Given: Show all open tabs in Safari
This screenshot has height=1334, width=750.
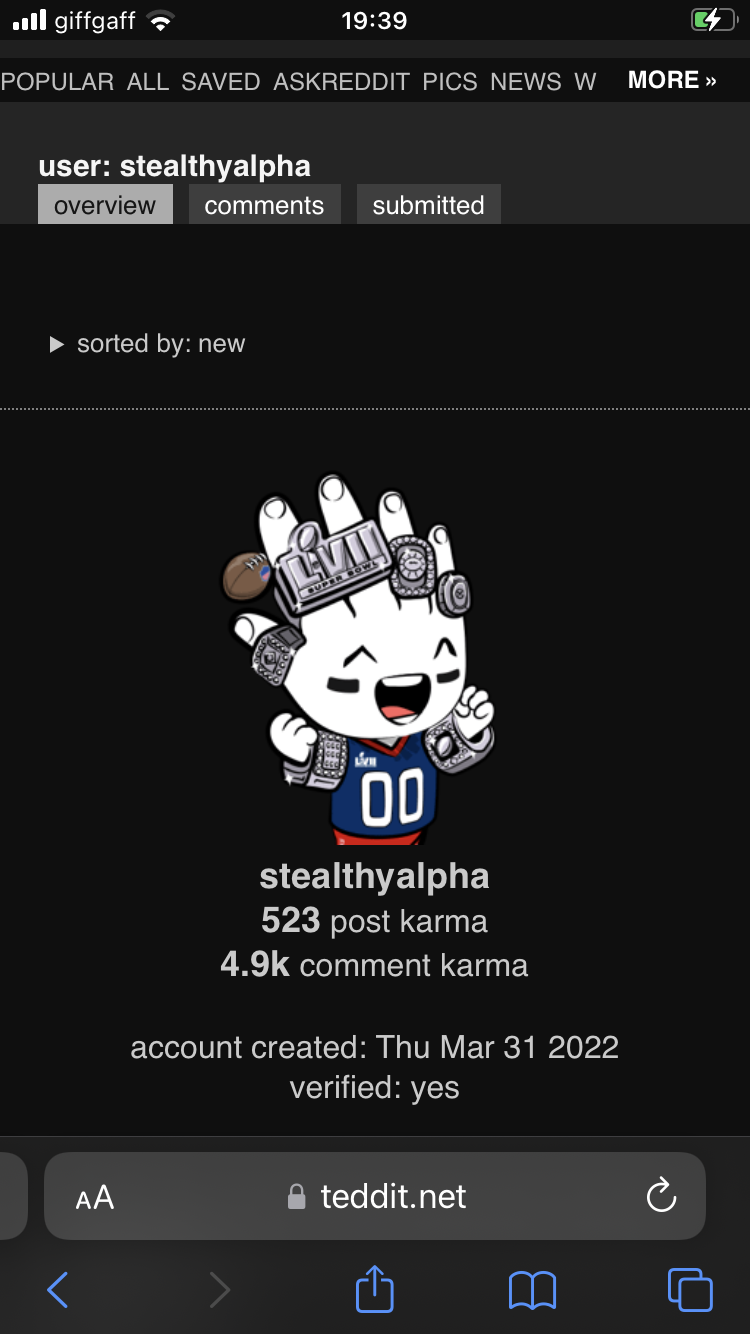Looking at the screenshot, I should click(690, 1290).
